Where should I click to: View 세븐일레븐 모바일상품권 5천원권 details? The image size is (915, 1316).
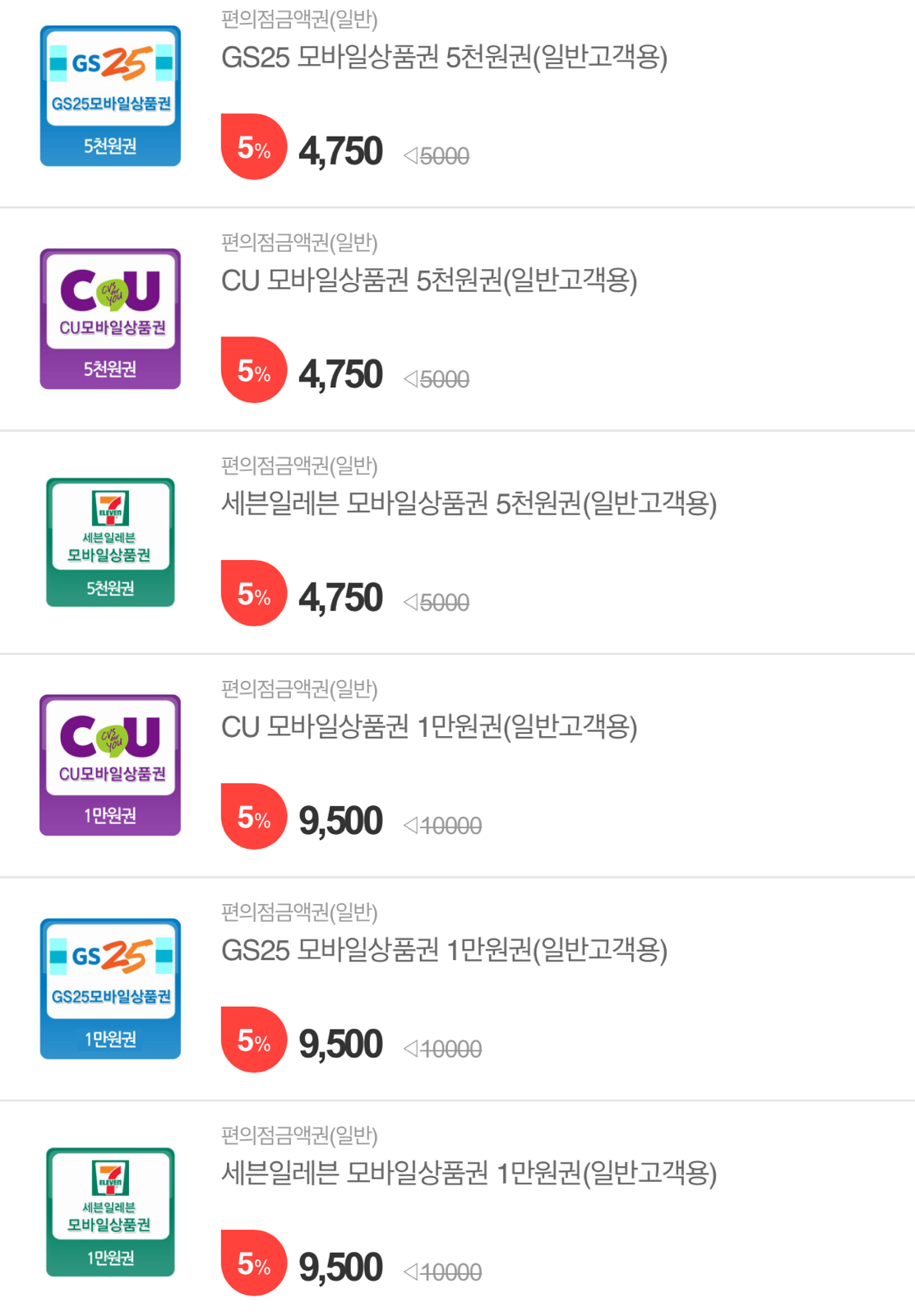pos(469,504)
